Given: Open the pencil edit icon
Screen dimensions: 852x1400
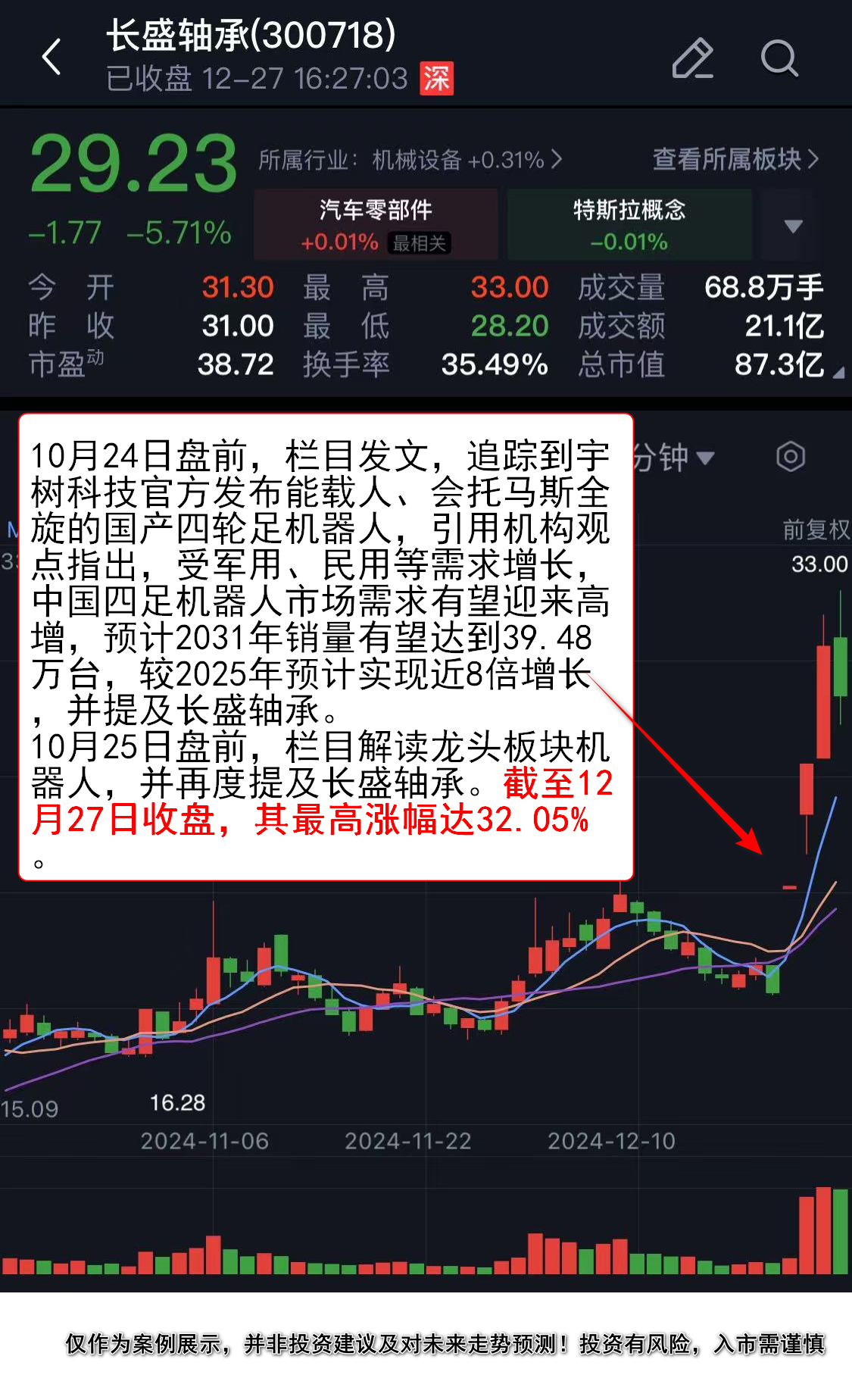Looking at the screenshot, I should click(692, 58).
